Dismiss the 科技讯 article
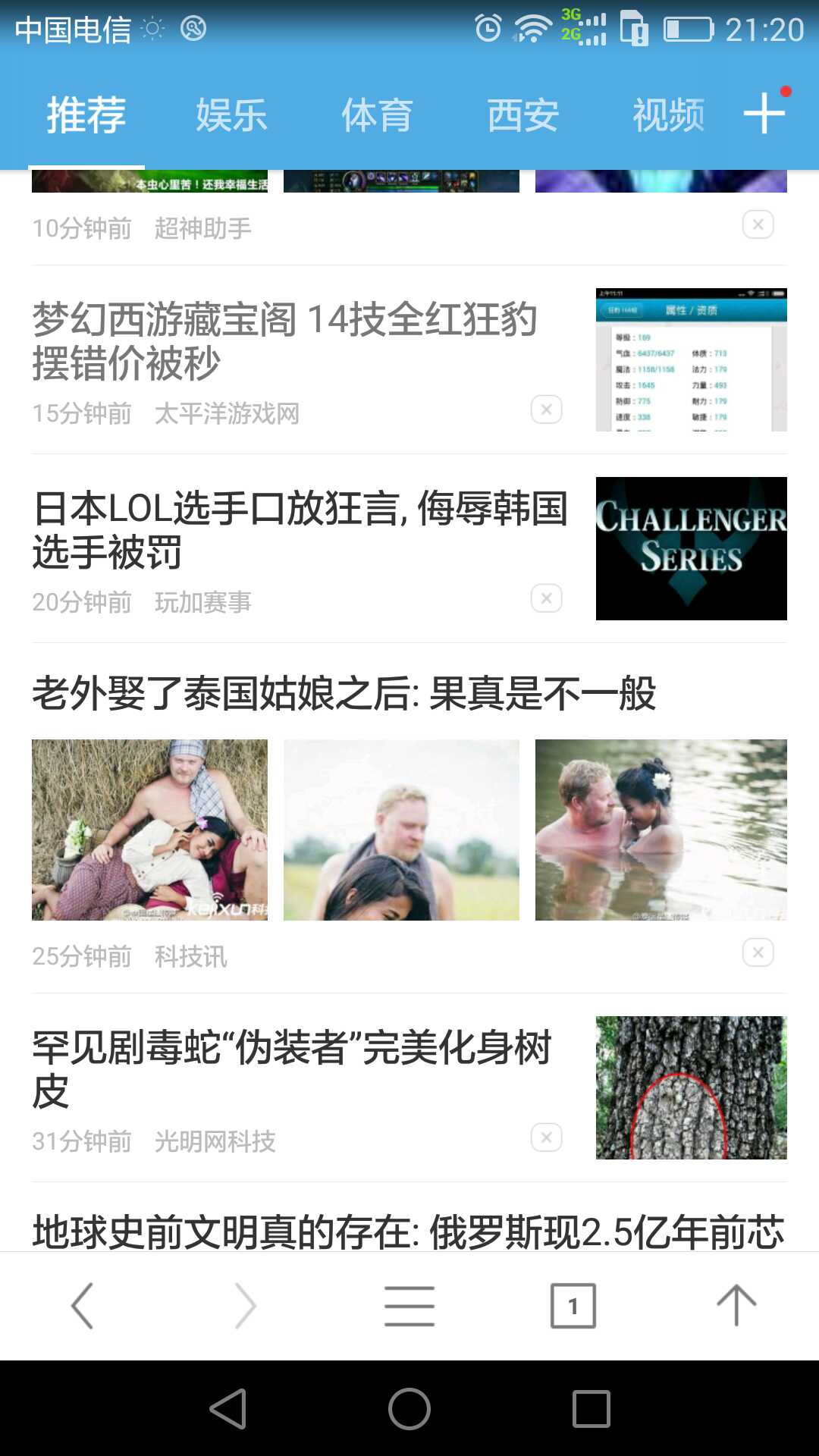The width and height of the screenshot is (819, 1456). pyautogui.click(x=758, y=952)
